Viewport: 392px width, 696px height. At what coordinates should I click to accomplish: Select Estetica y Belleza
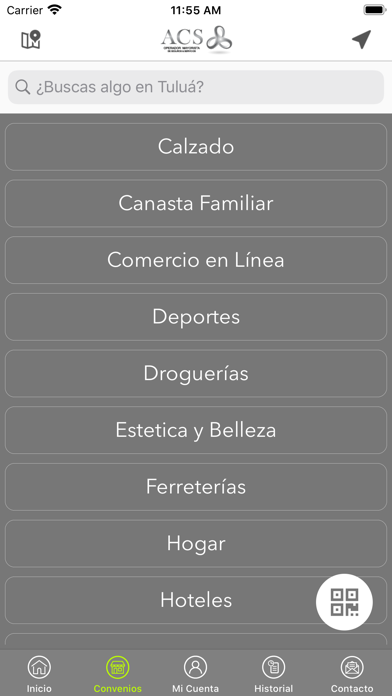click(196, 430)
